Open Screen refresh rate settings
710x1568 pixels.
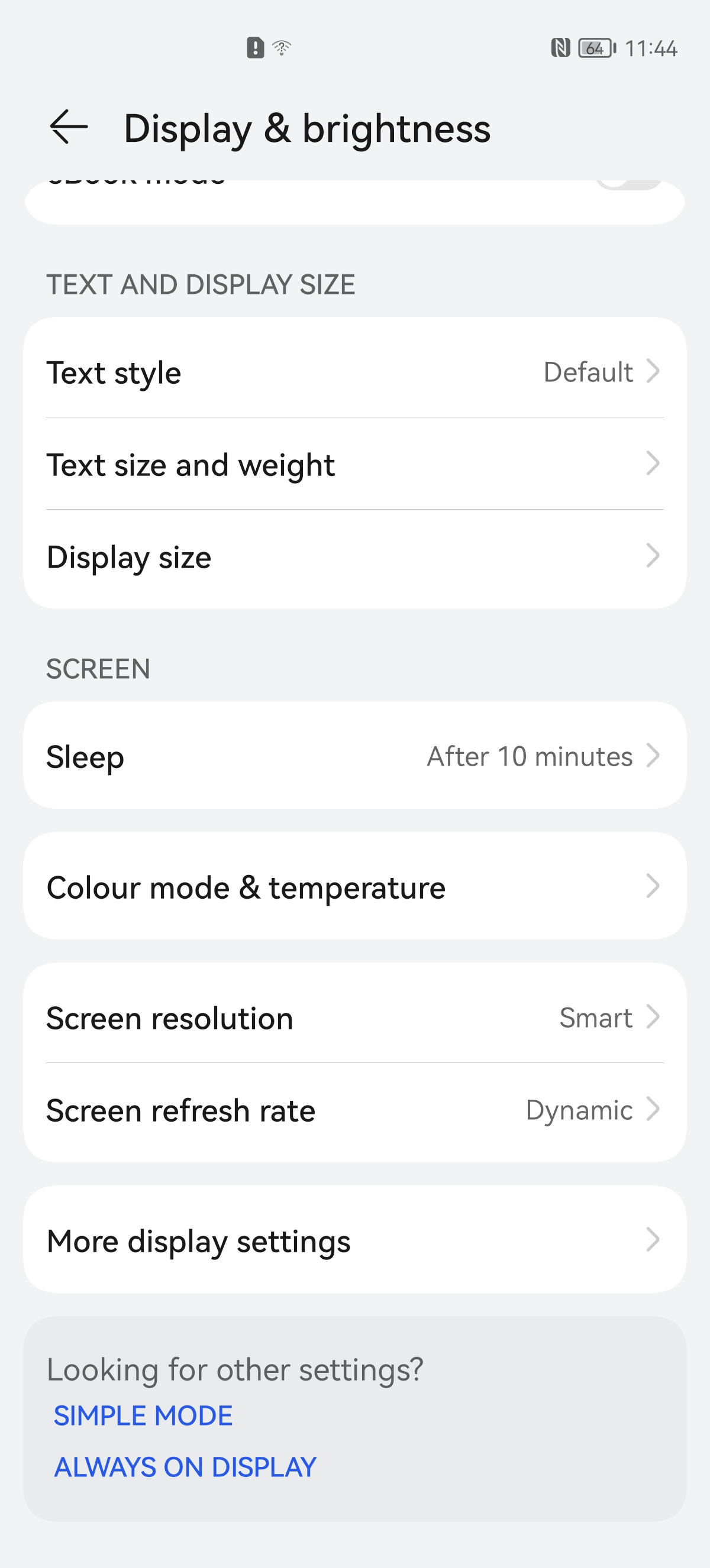coord(354,1110)
